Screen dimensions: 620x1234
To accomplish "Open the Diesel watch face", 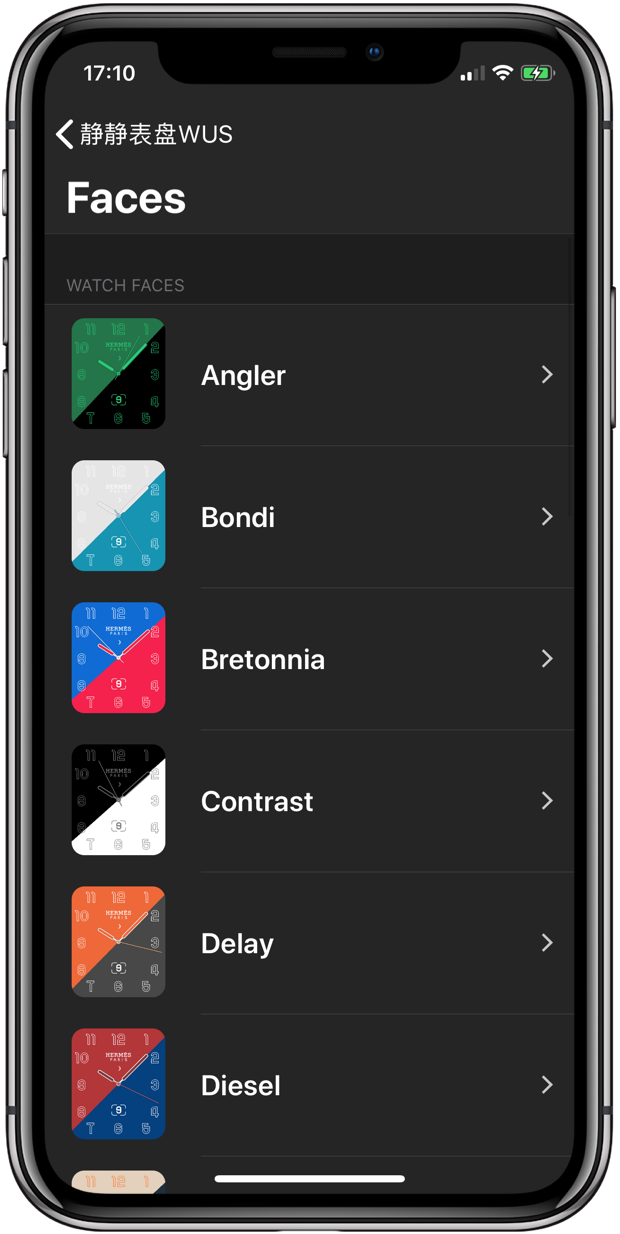I will [310, 1085].
